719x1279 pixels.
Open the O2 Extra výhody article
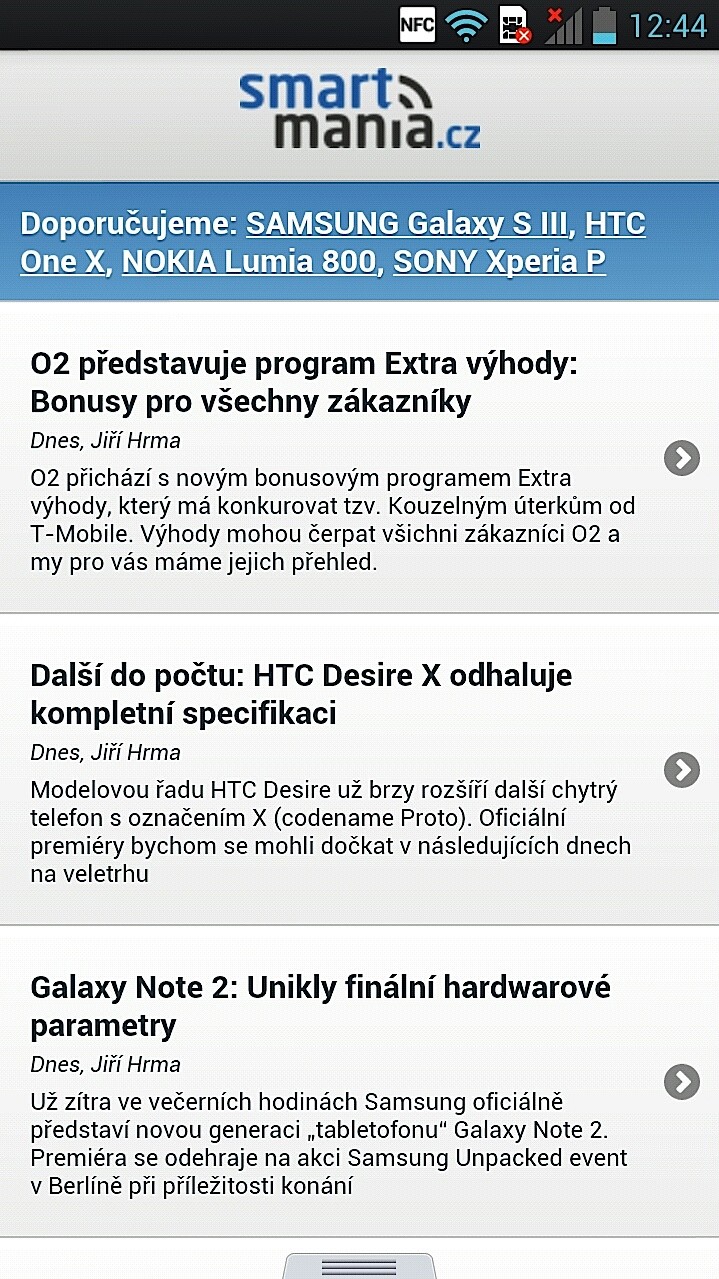(359, 457)
